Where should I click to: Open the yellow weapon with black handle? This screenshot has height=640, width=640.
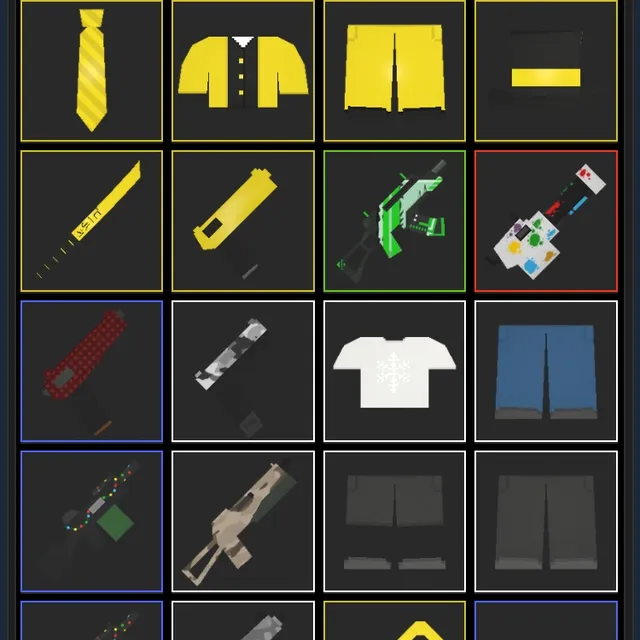[x=243, y=221]
